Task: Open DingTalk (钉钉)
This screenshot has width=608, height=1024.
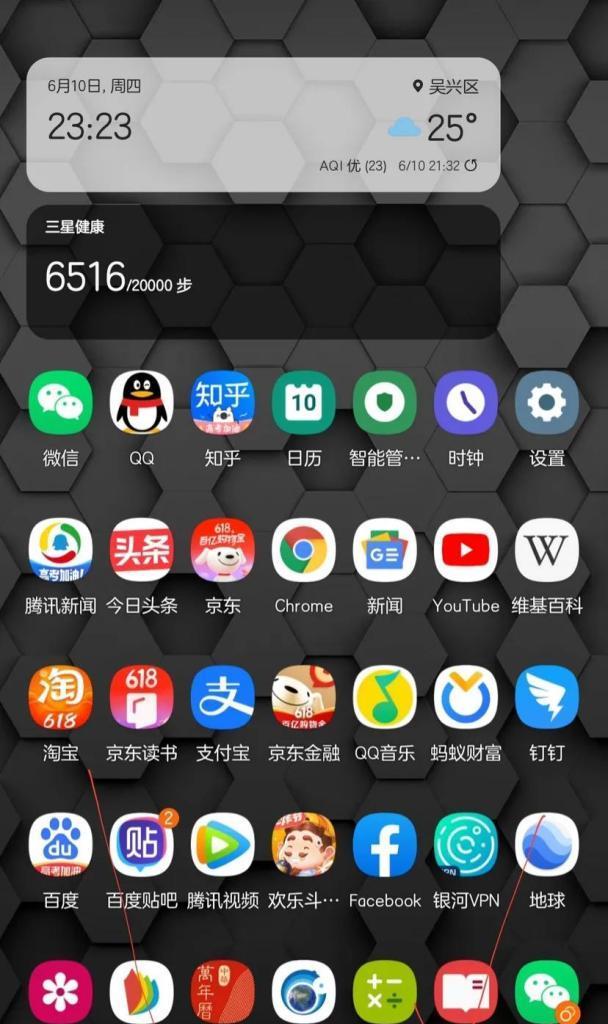Action: click(x=547, y=697)
